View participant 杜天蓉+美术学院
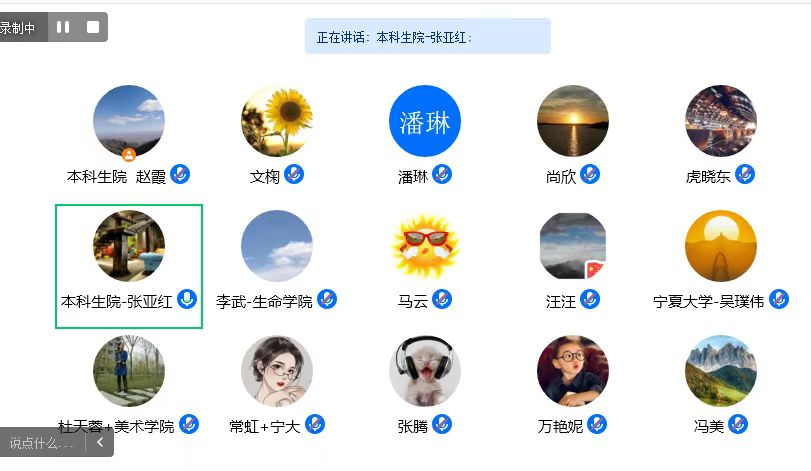This screenshot has height=471, width=811. (129, 371)
